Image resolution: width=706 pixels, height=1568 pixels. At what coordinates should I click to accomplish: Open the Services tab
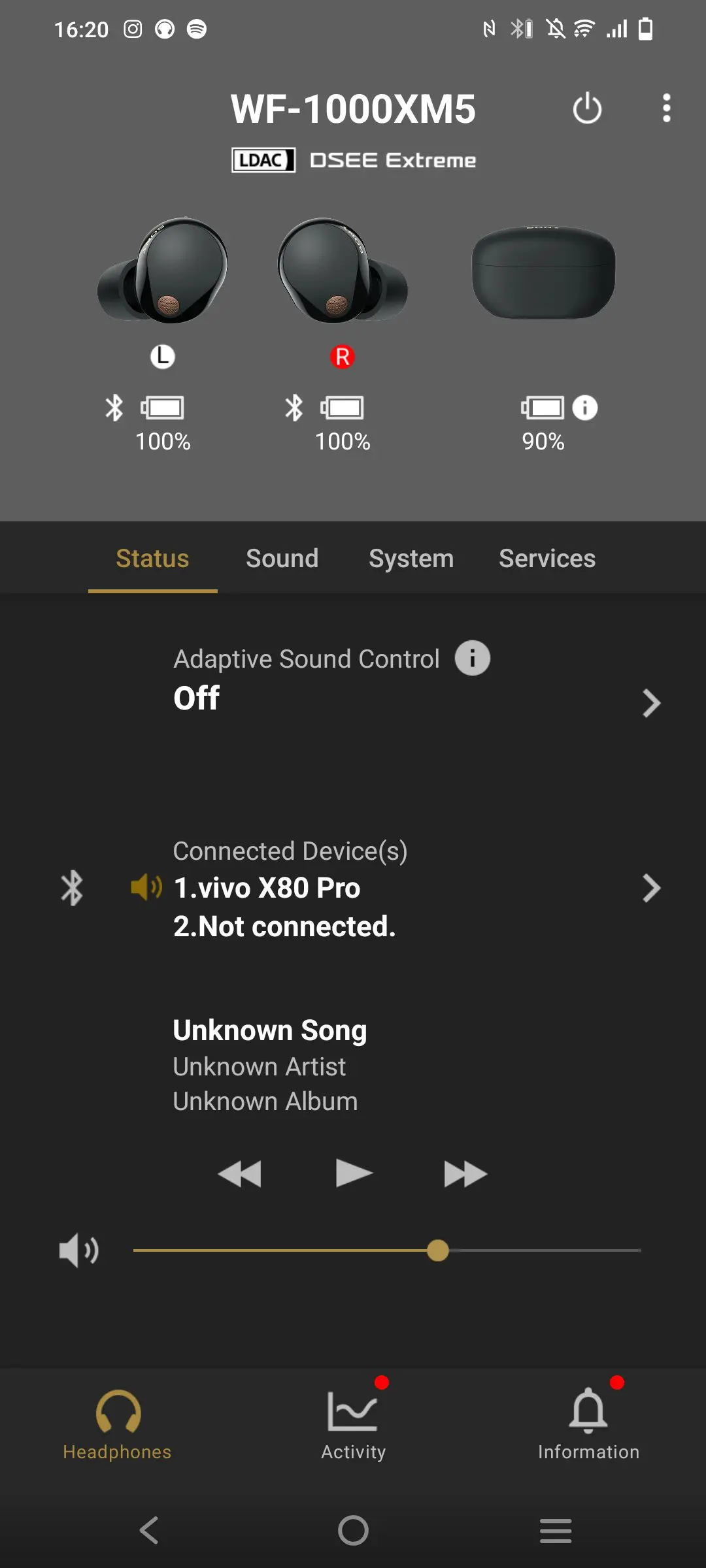coord(547,559)
